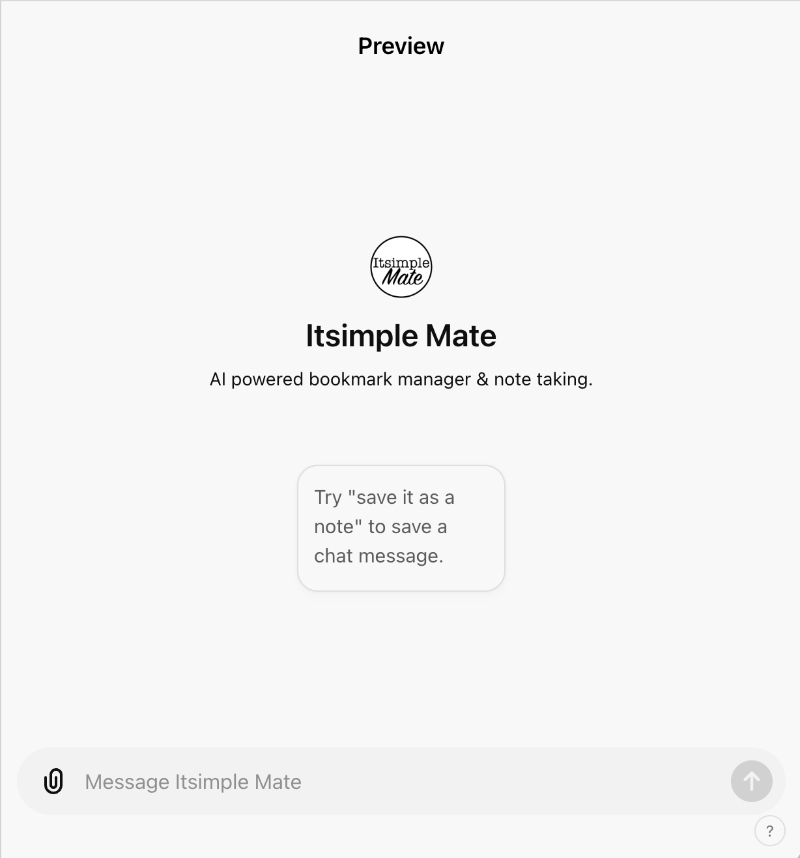Attach a file with the paperclip icon
Viewport: 800px width, 858px height.
(x=54, y=781)
